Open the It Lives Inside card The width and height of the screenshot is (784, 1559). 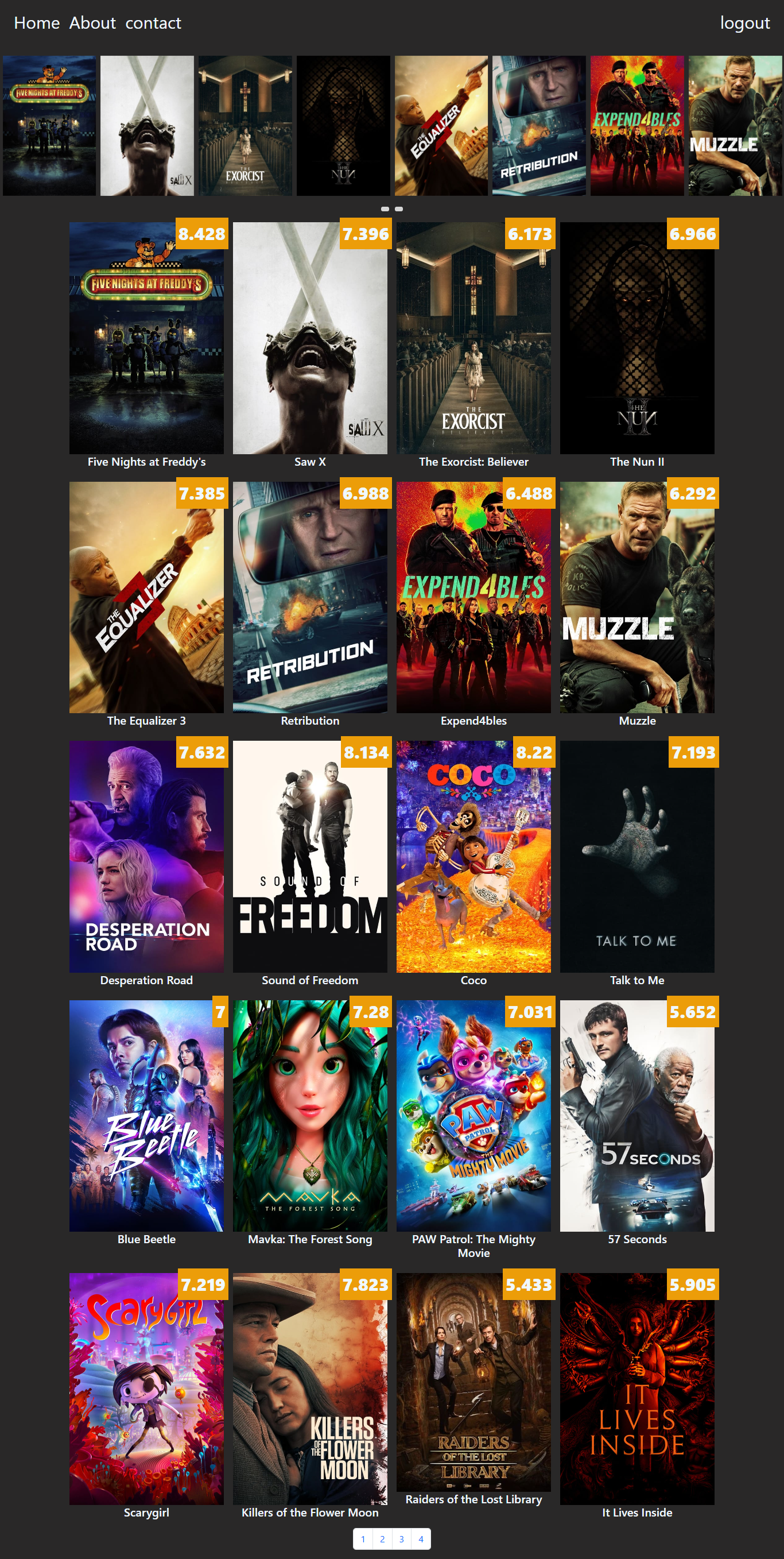click(x=636, y=1388)
